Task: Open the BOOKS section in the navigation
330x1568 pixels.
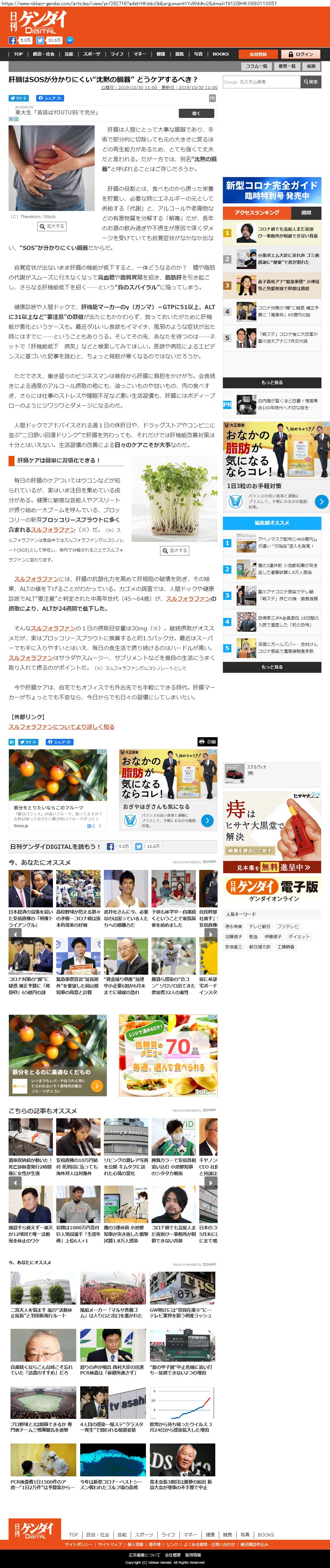Action: coord(221,54)
